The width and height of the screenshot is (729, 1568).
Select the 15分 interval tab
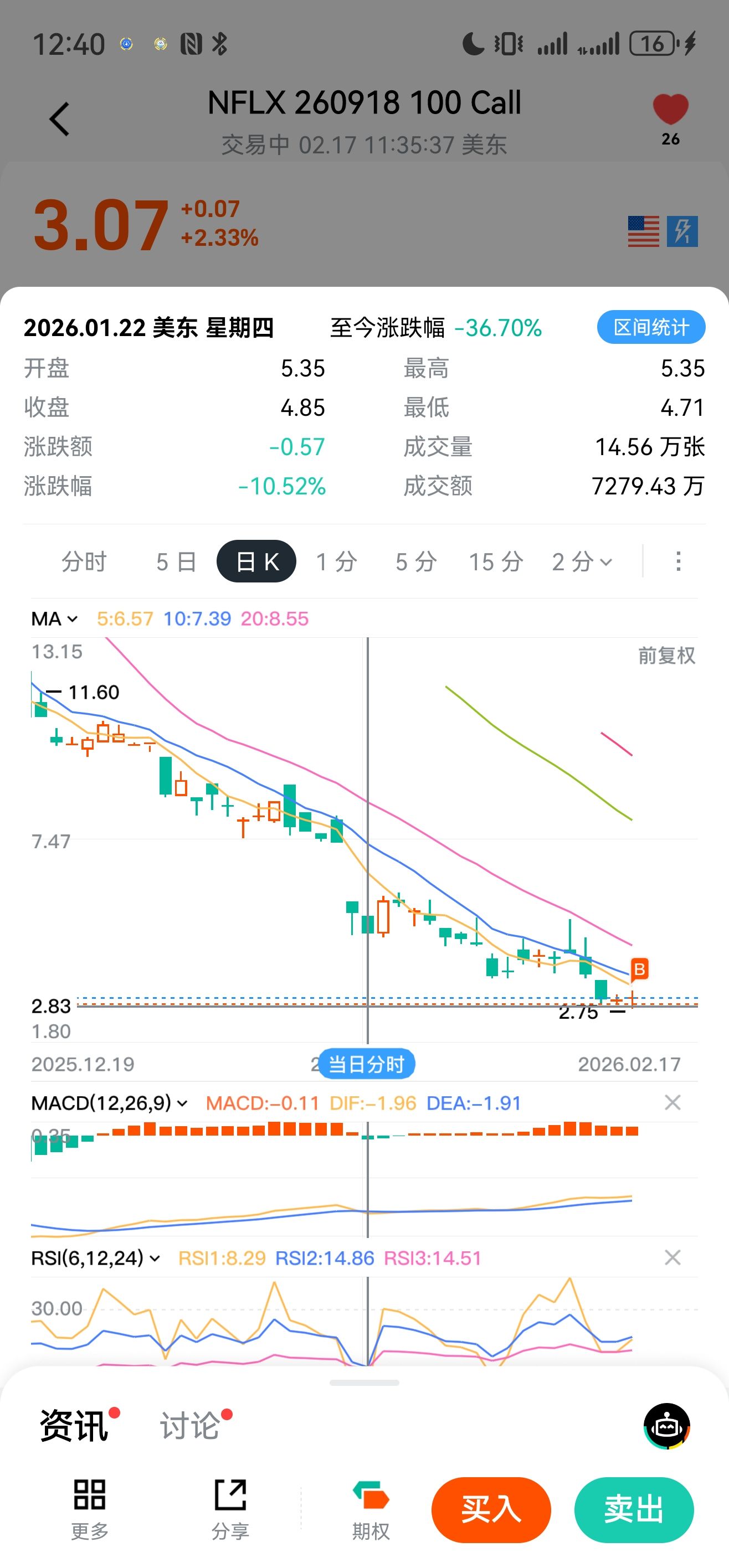click(496, 561)
